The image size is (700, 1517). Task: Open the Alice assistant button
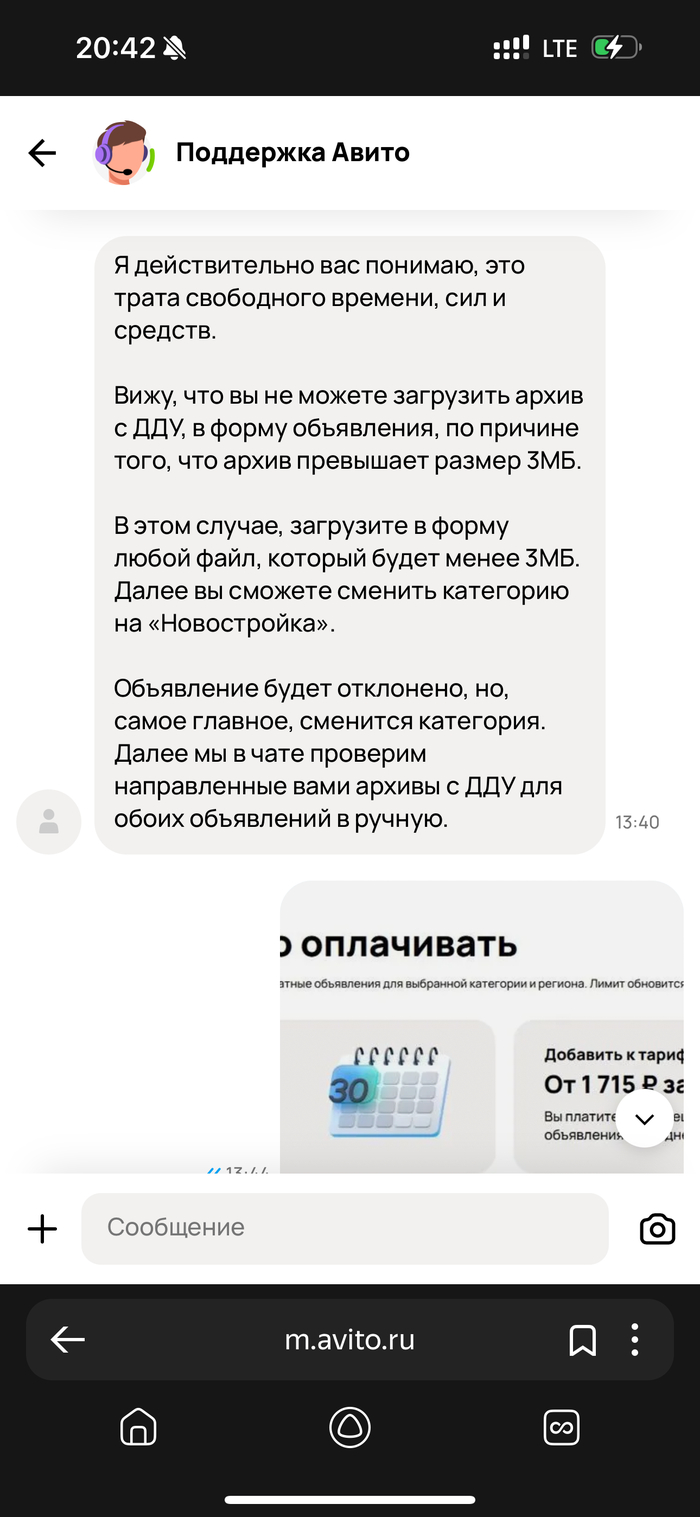tap(350, 1428)
